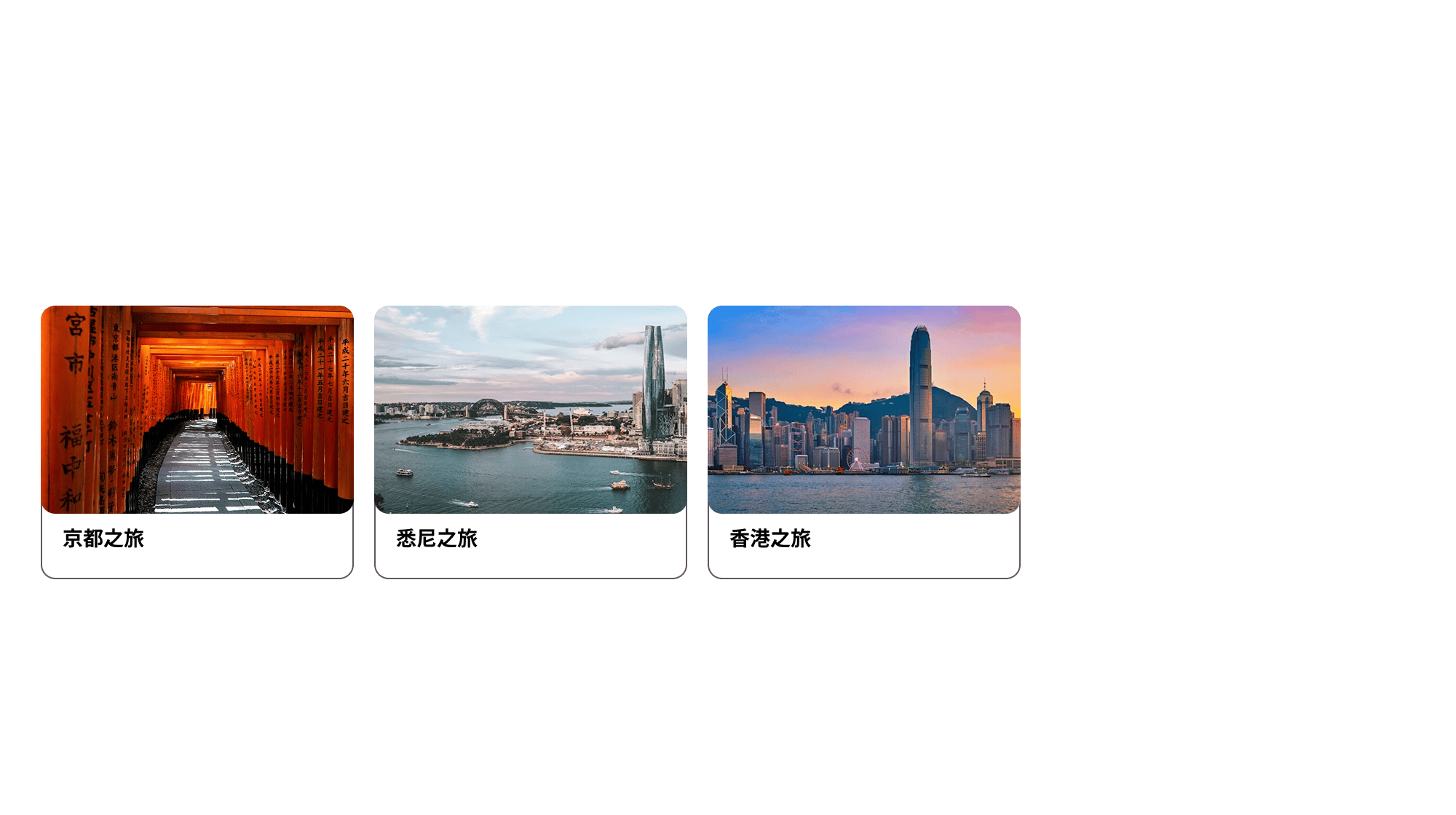Open the 京都之旅 card
The image size is (1456, 815).
click(x=197, y=441)
